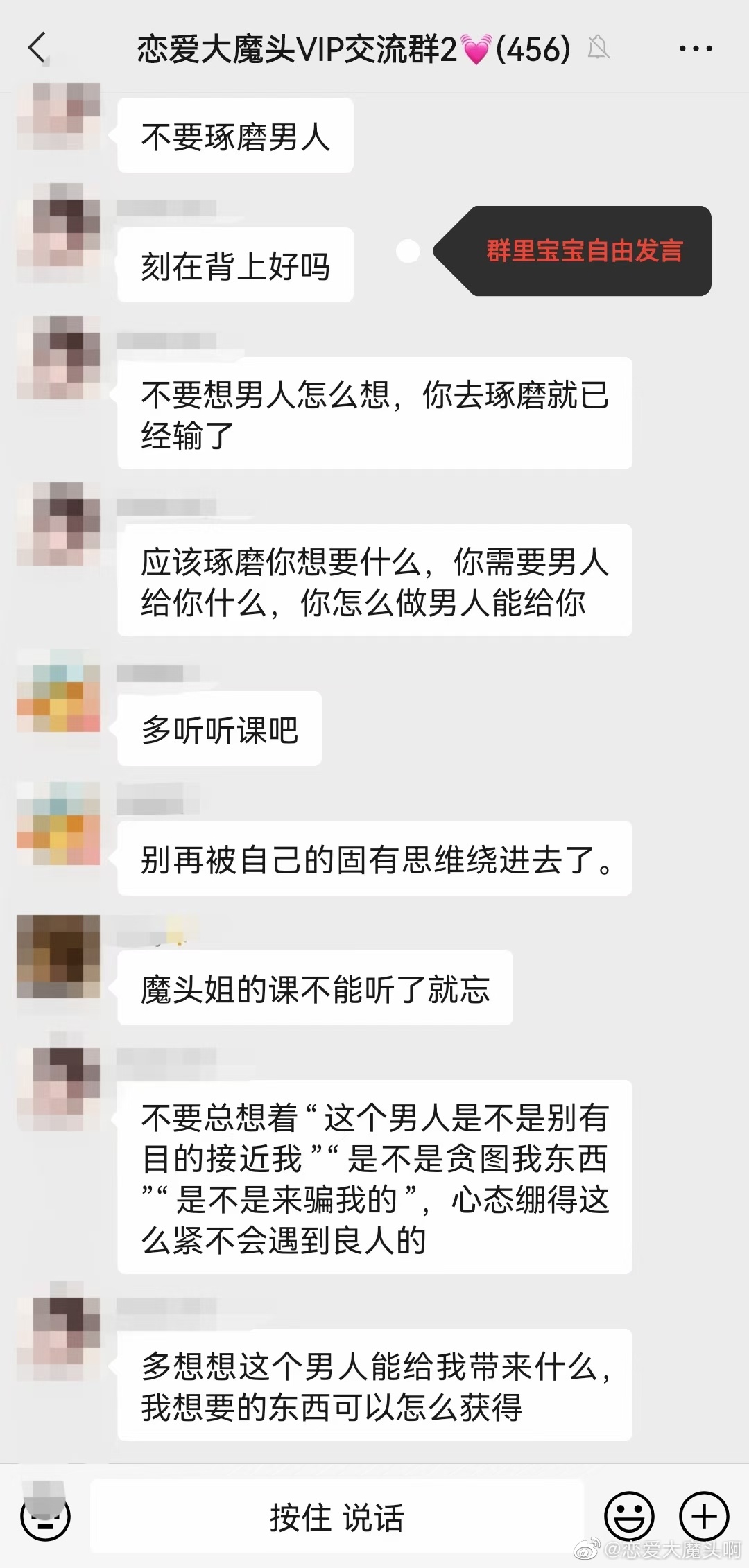Screen dimensions: 749x1568
Task: Switch input to keyboard mode
Action: point(46,1516)
